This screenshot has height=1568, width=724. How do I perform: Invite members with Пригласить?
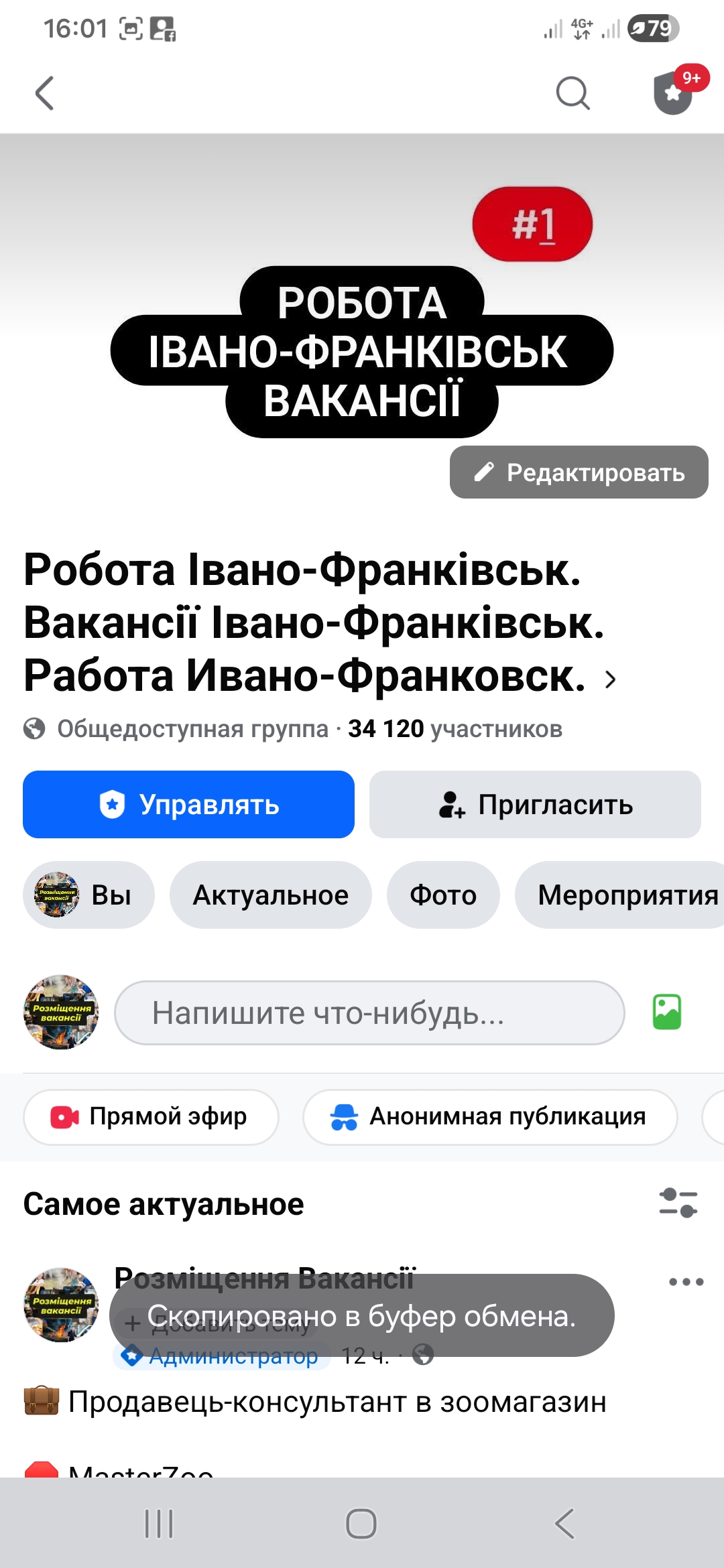pos(535,805)
